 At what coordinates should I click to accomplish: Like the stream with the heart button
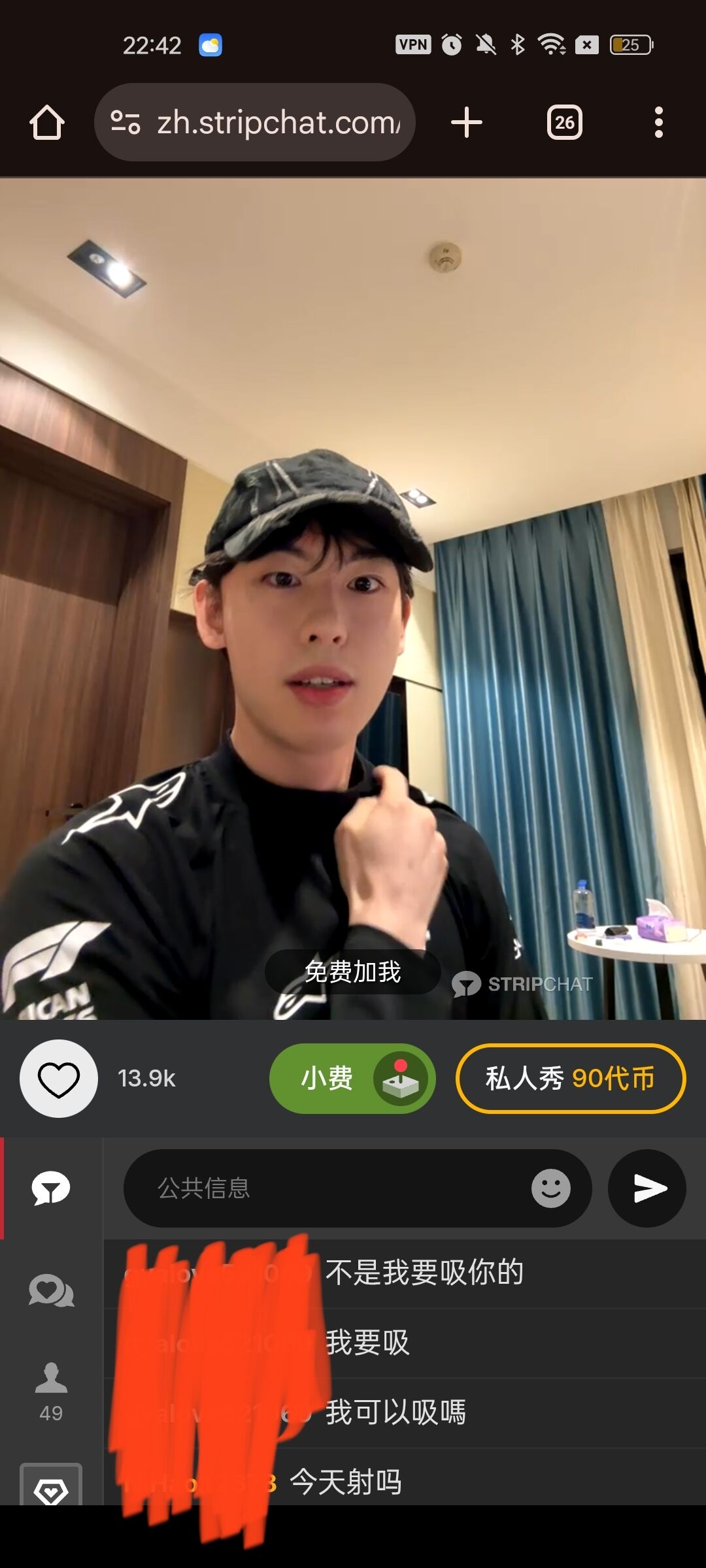[59, 1079]
